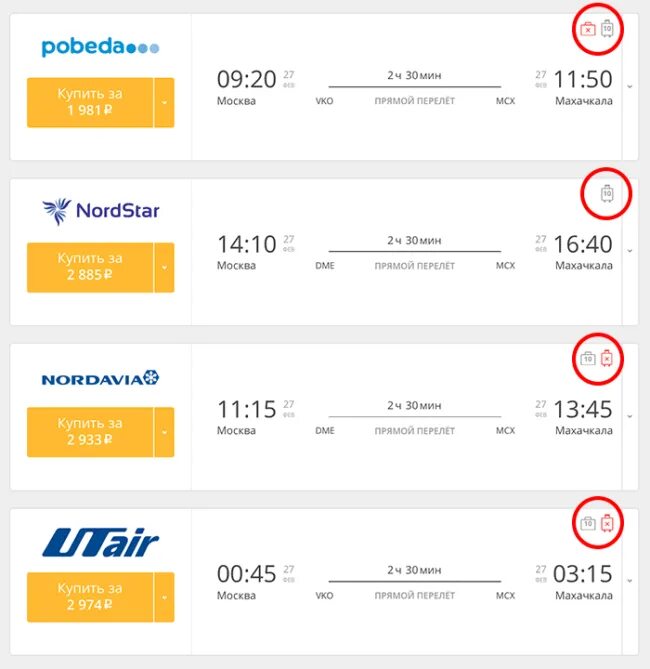Expand details of the 14:10 NordStar flight
Viewport: 650px width, 669px height.
click(x=629, y=251)
